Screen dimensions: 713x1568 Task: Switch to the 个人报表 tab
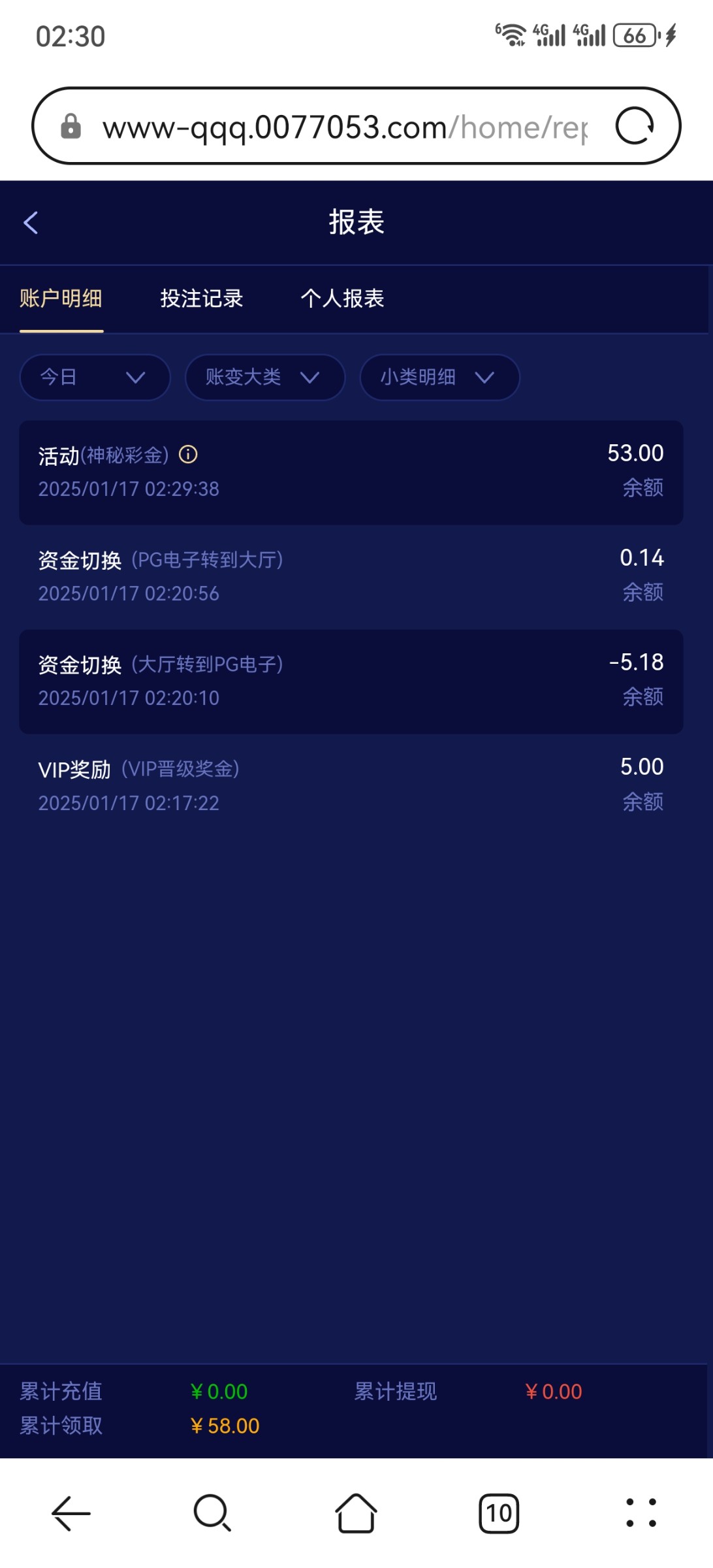[x=342, y=299]
